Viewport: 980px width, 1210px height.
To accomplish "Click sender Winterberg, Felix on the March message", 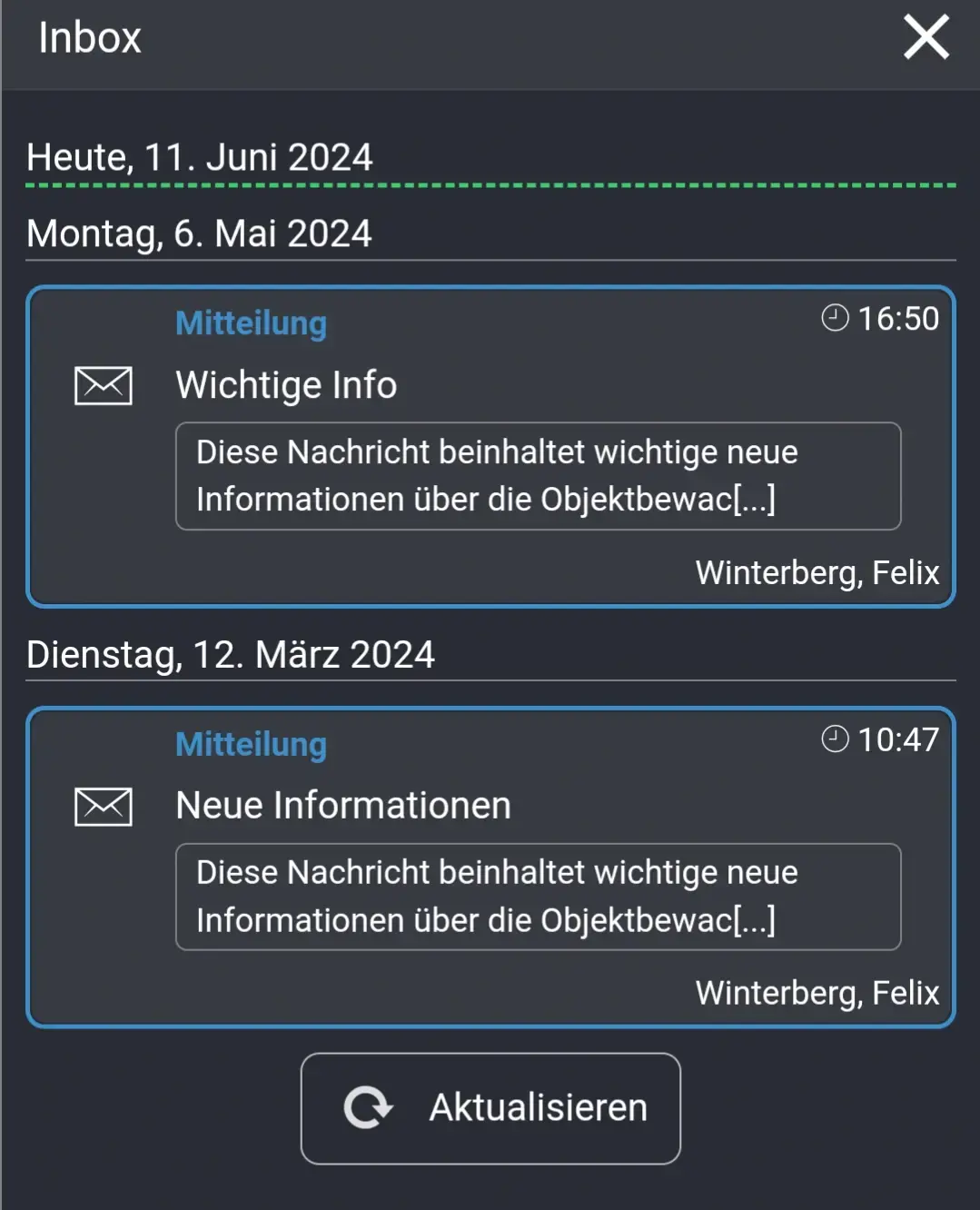I will click(817, 993).
